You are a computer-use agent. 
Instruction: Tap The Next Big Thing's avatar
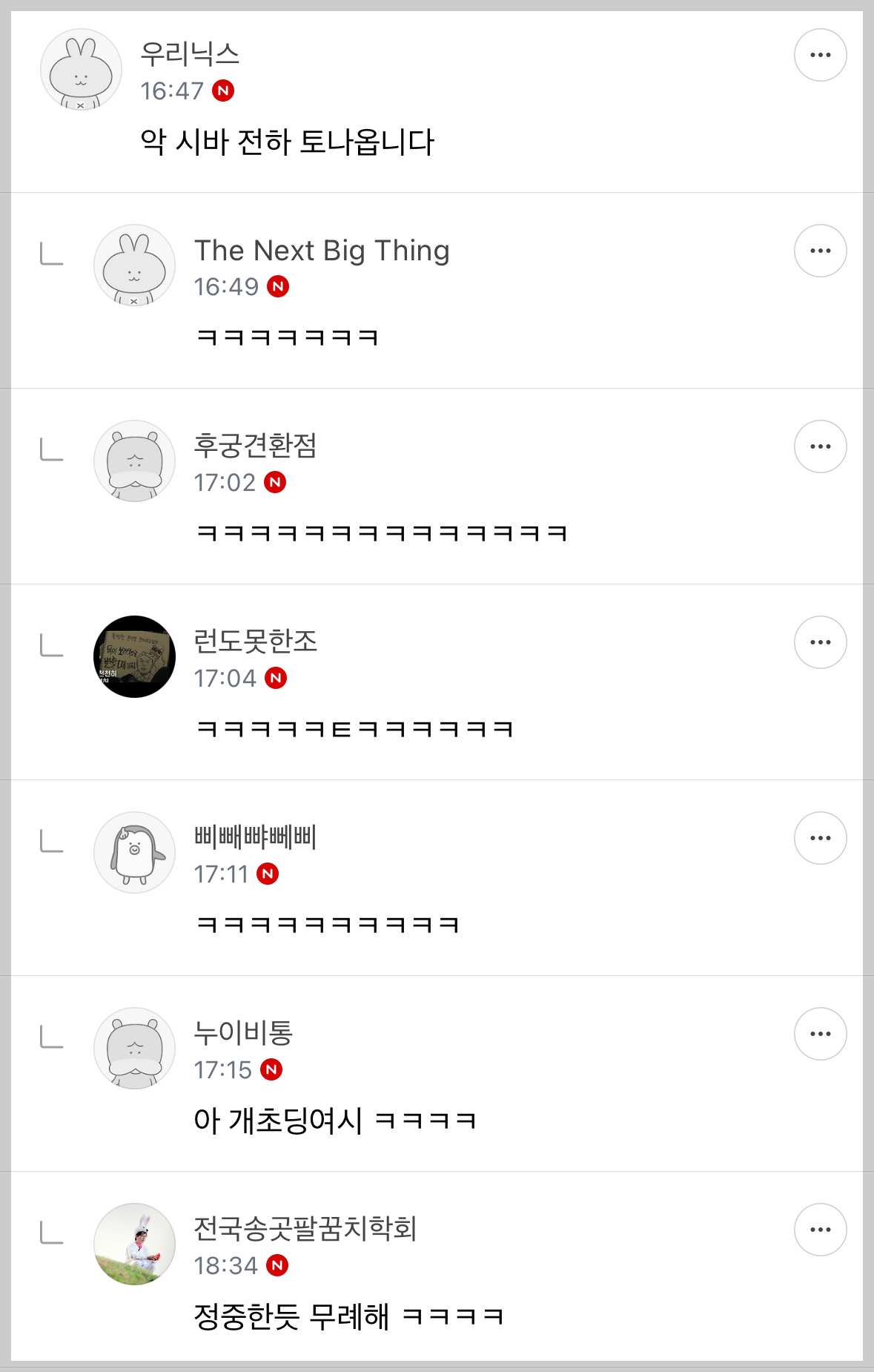[x=134, y=266]
